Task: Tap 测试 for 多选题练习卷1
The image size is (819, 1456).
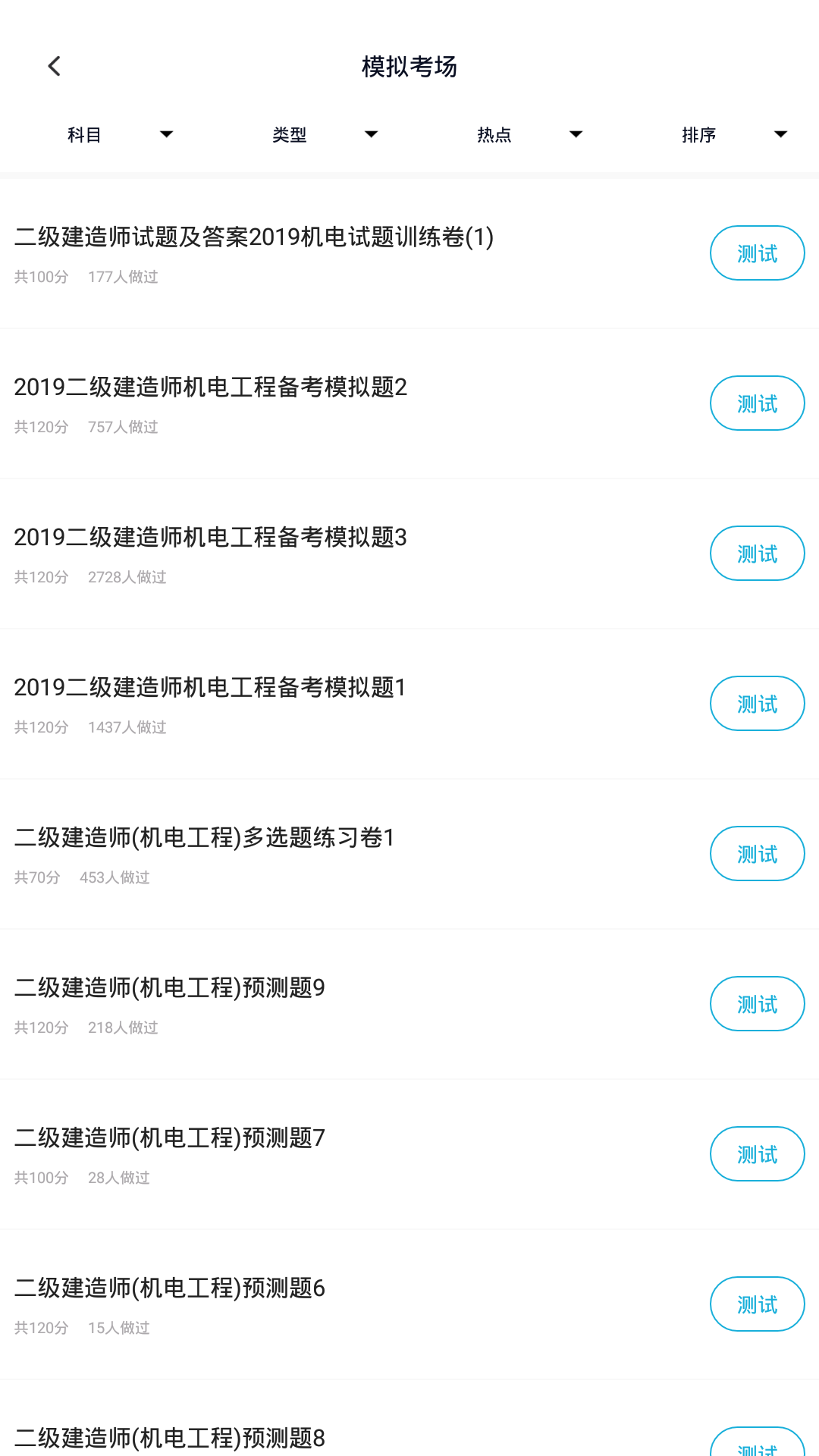Action: tap(757, 853)
